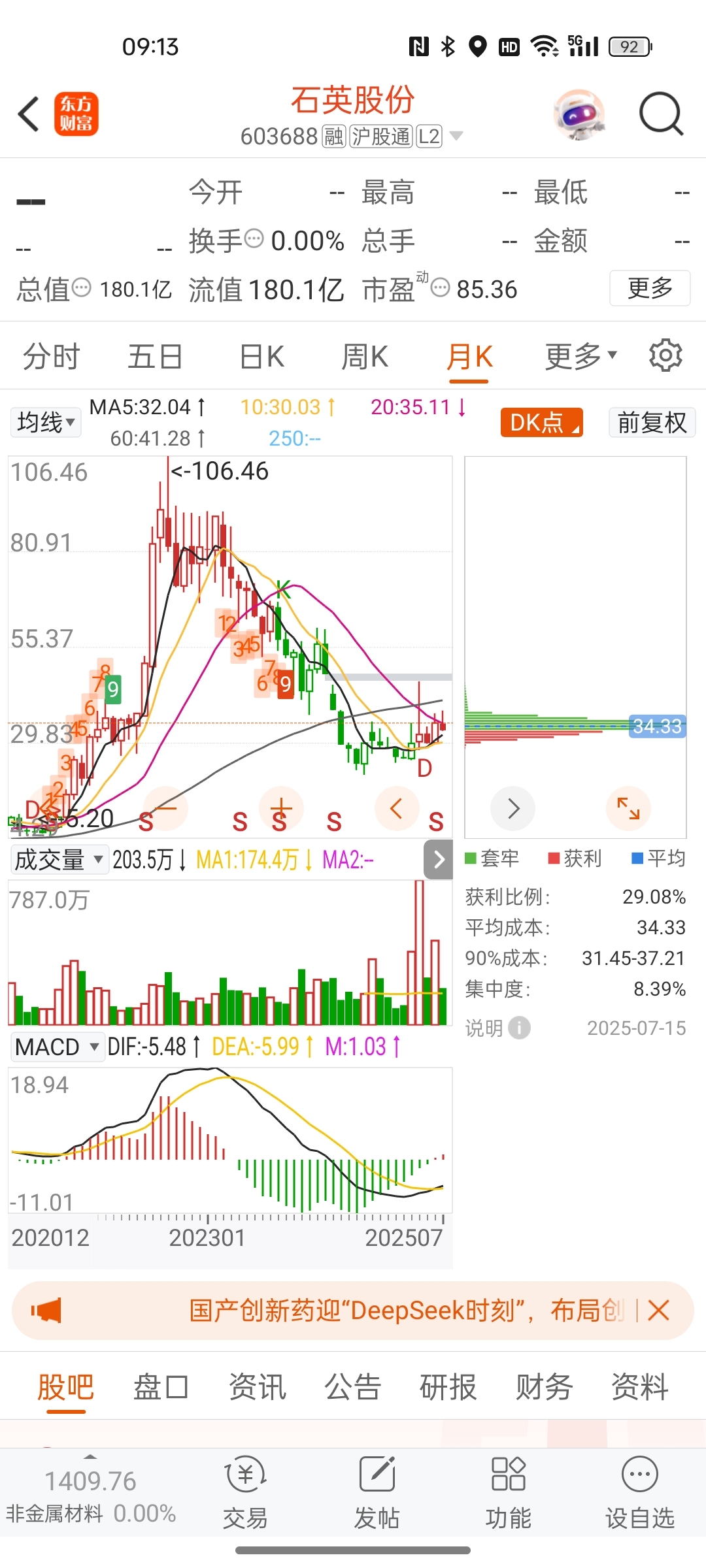Open the MACD indicator dropdown
This screenshot has width=706, height=1568.
point(56,1047)
